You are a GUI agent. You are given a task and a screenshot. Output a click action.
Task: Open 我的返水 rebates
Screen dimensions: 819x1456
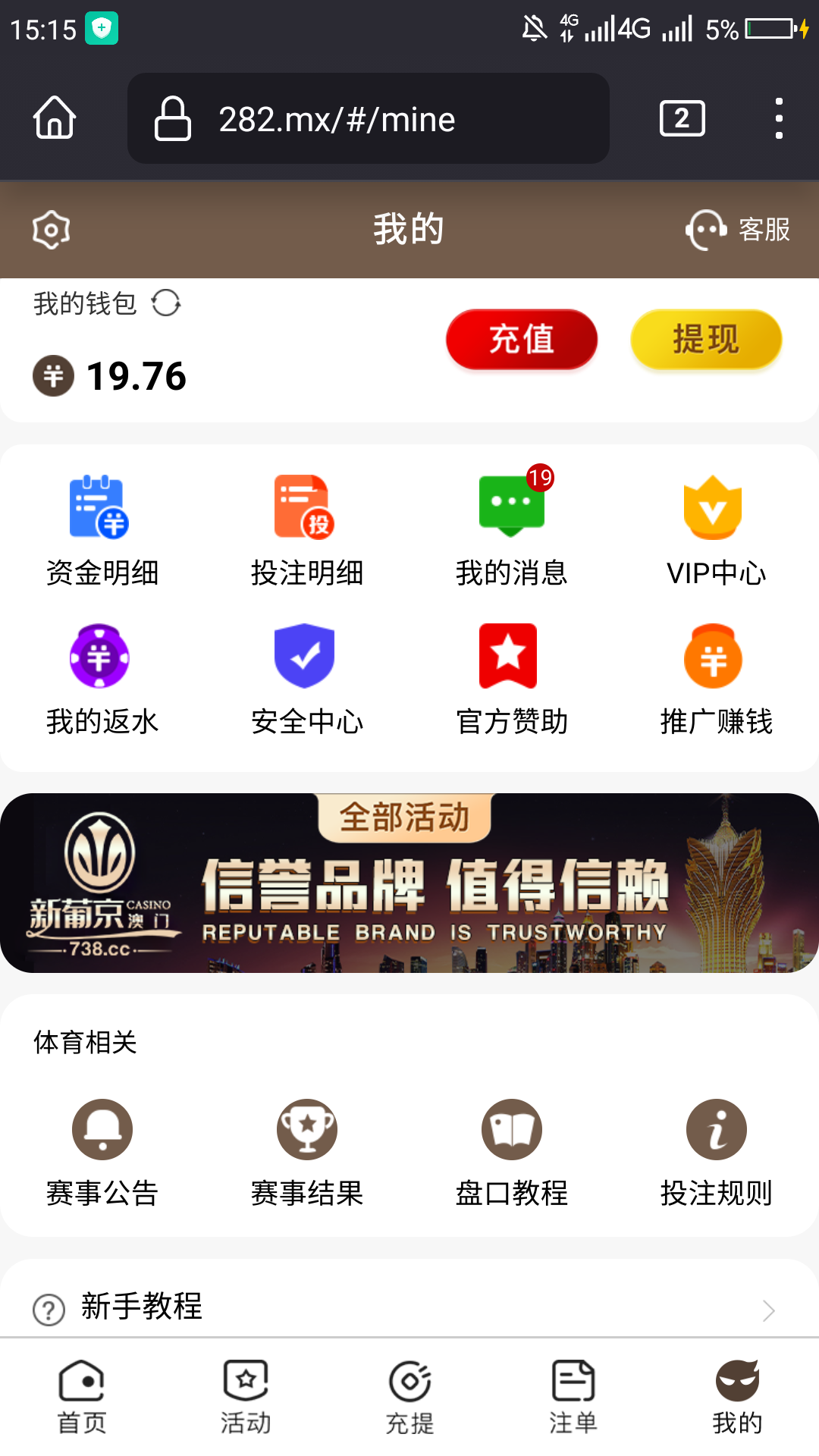pos(102,679)
